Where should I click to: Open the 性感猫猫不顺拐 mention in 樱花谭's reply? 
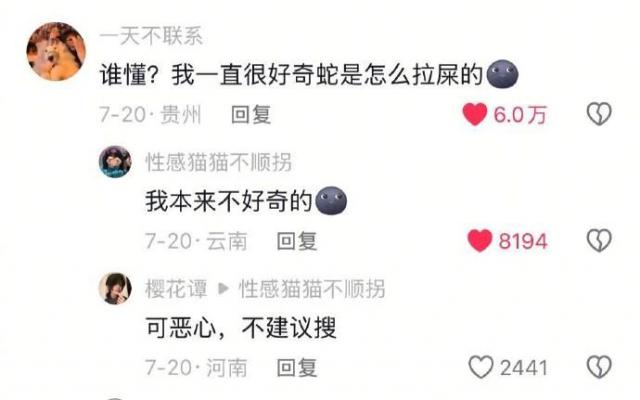coord(311,289)
